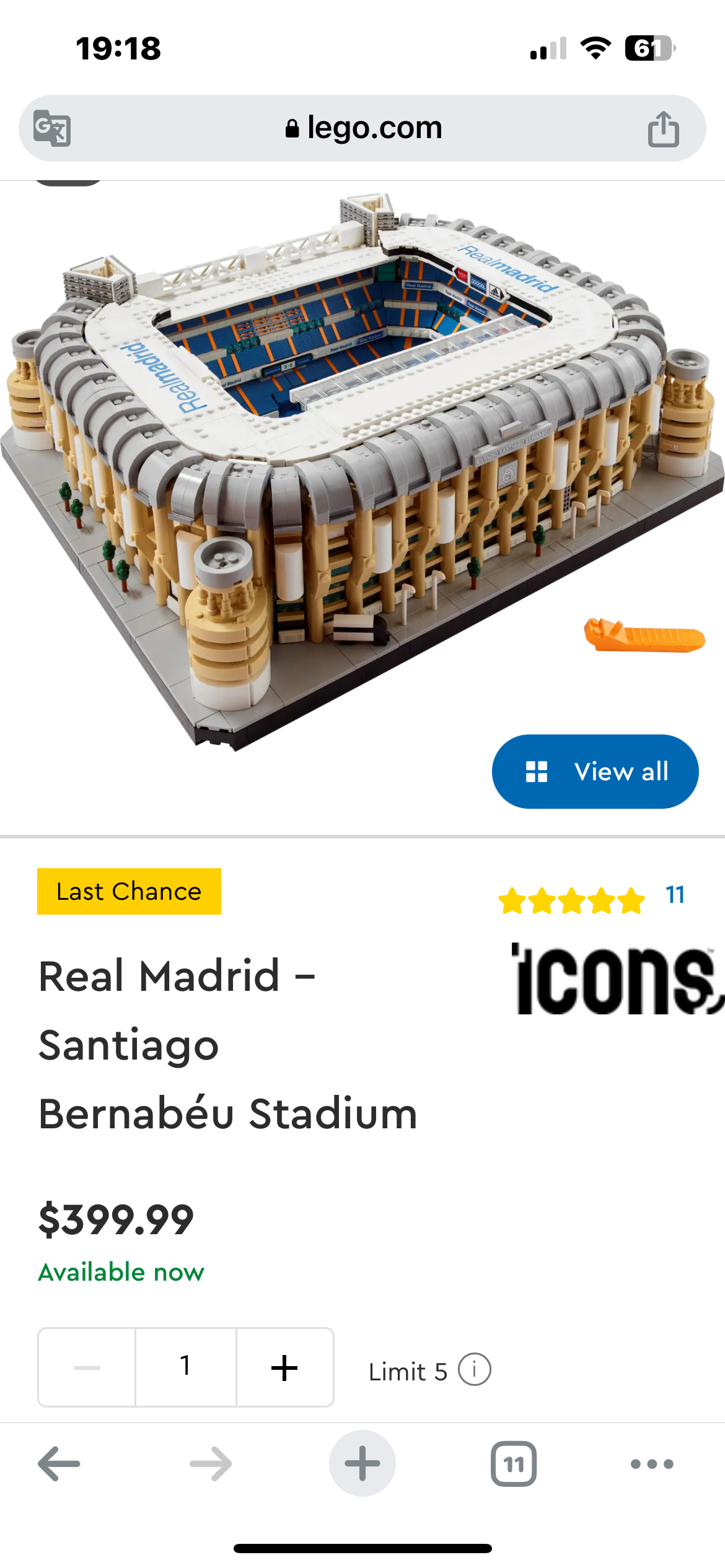Open a new browser tab
725x1568 pixels.
click(362, 1464)
